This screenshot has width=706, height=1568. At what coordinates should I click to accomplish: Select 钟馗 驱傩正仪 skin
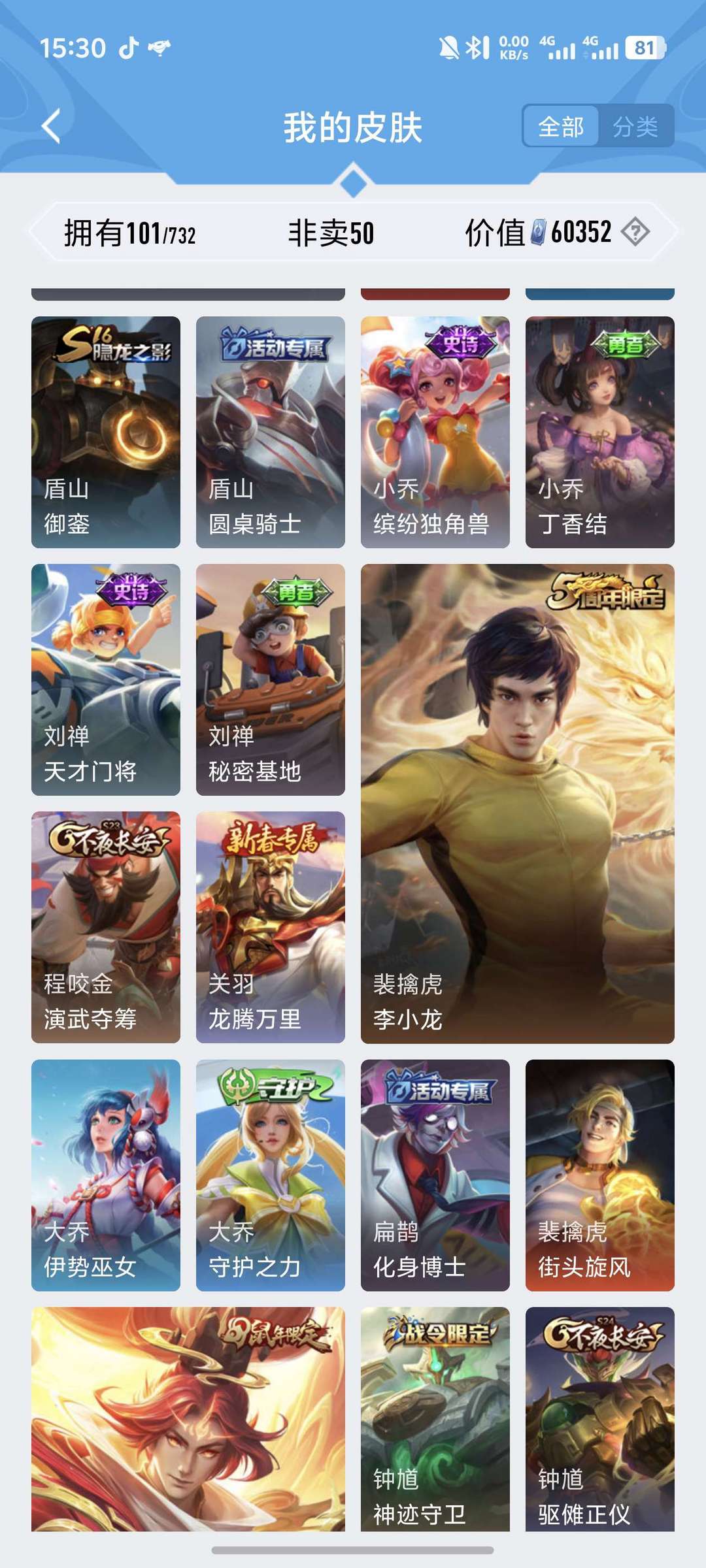600,1418
